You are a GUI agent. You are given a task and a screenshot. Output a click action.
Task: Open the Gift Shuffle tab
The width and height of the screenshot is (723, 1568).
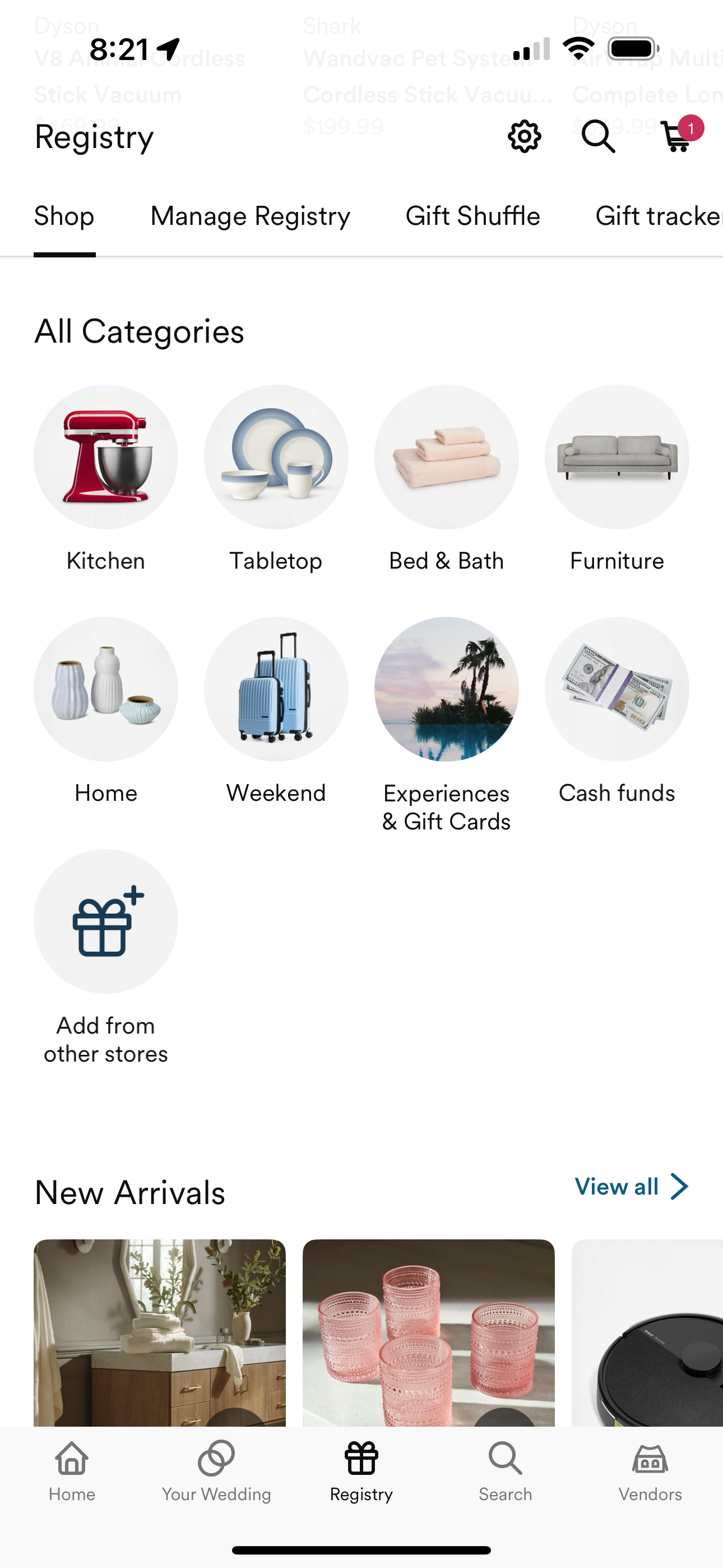tap(473, 216)
